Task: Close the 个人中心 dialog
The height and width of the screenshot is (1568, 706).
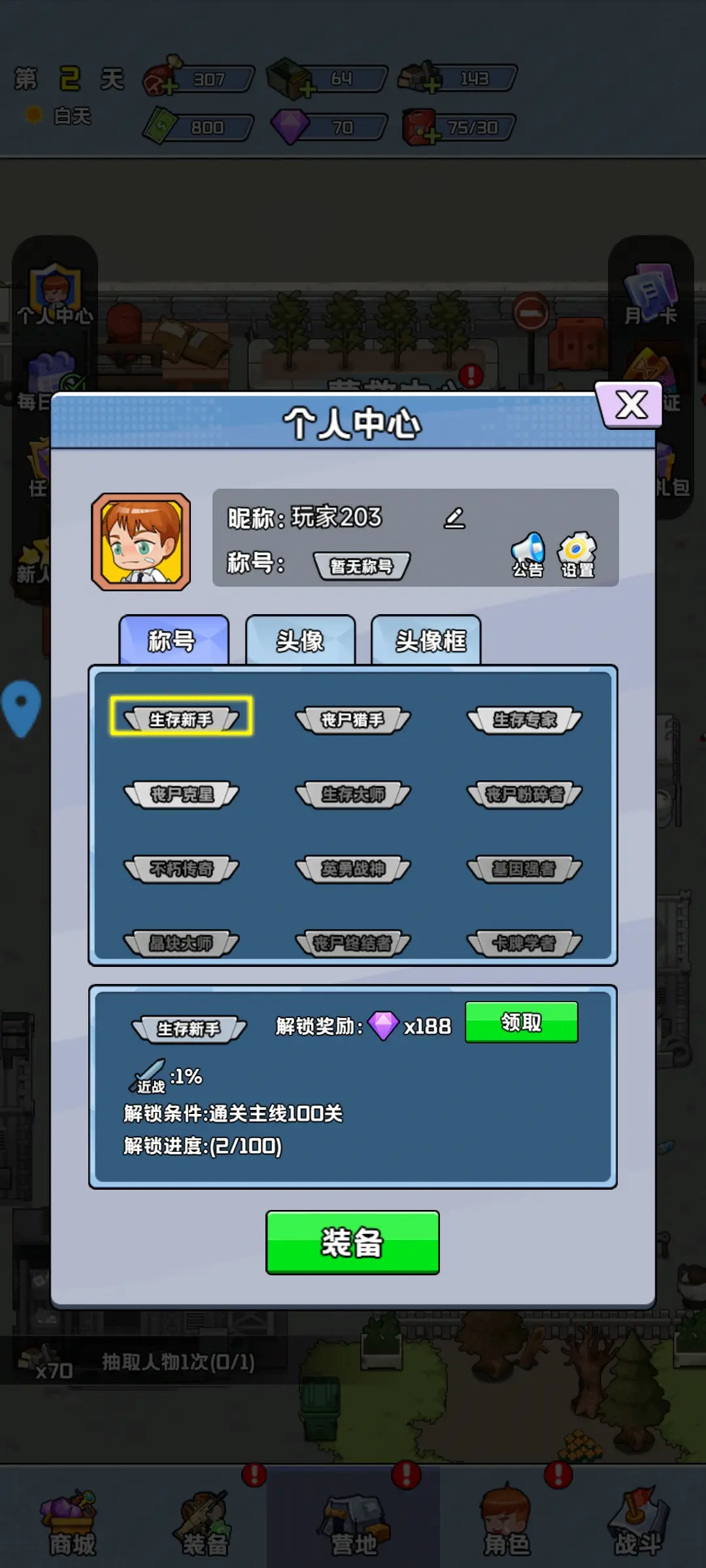Action: pyautogui.click(x=630, y=405)
